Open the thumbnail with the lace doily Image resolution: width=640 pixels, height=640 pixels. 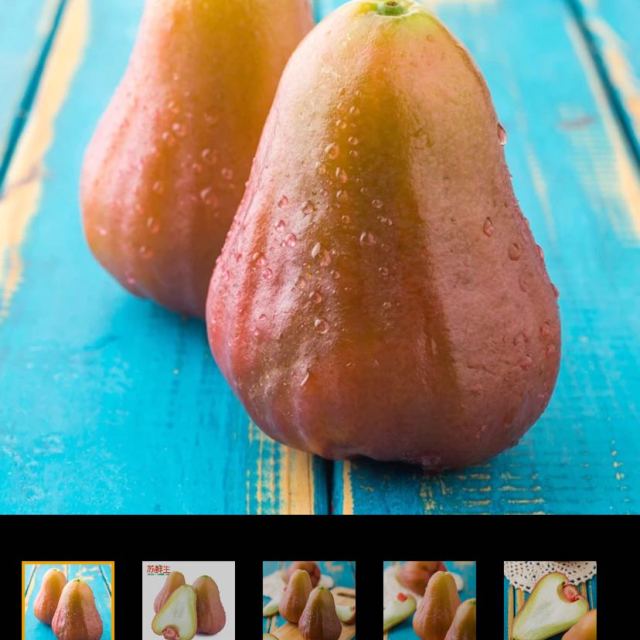(x=549, y=600)
